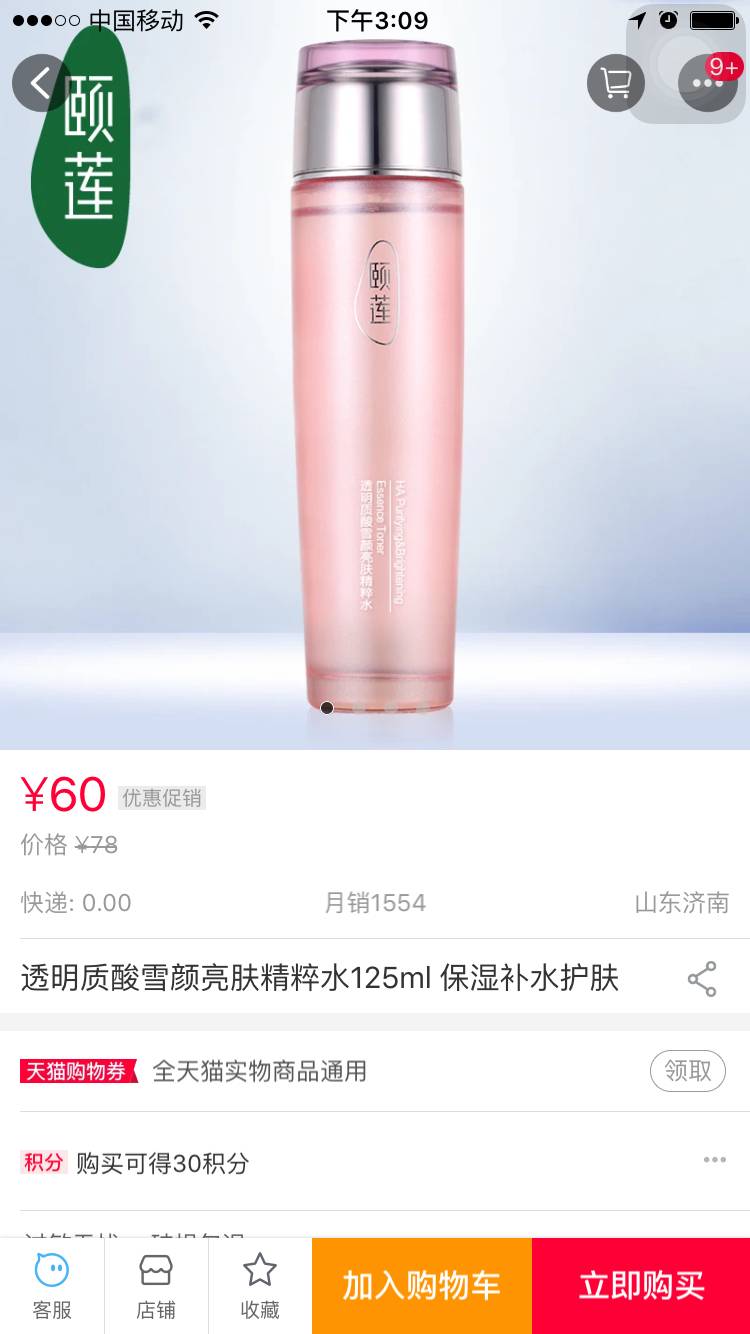Add product to favorites via 收藏
This screenshot has width=750, height=1334.
tap(260, 1286)
